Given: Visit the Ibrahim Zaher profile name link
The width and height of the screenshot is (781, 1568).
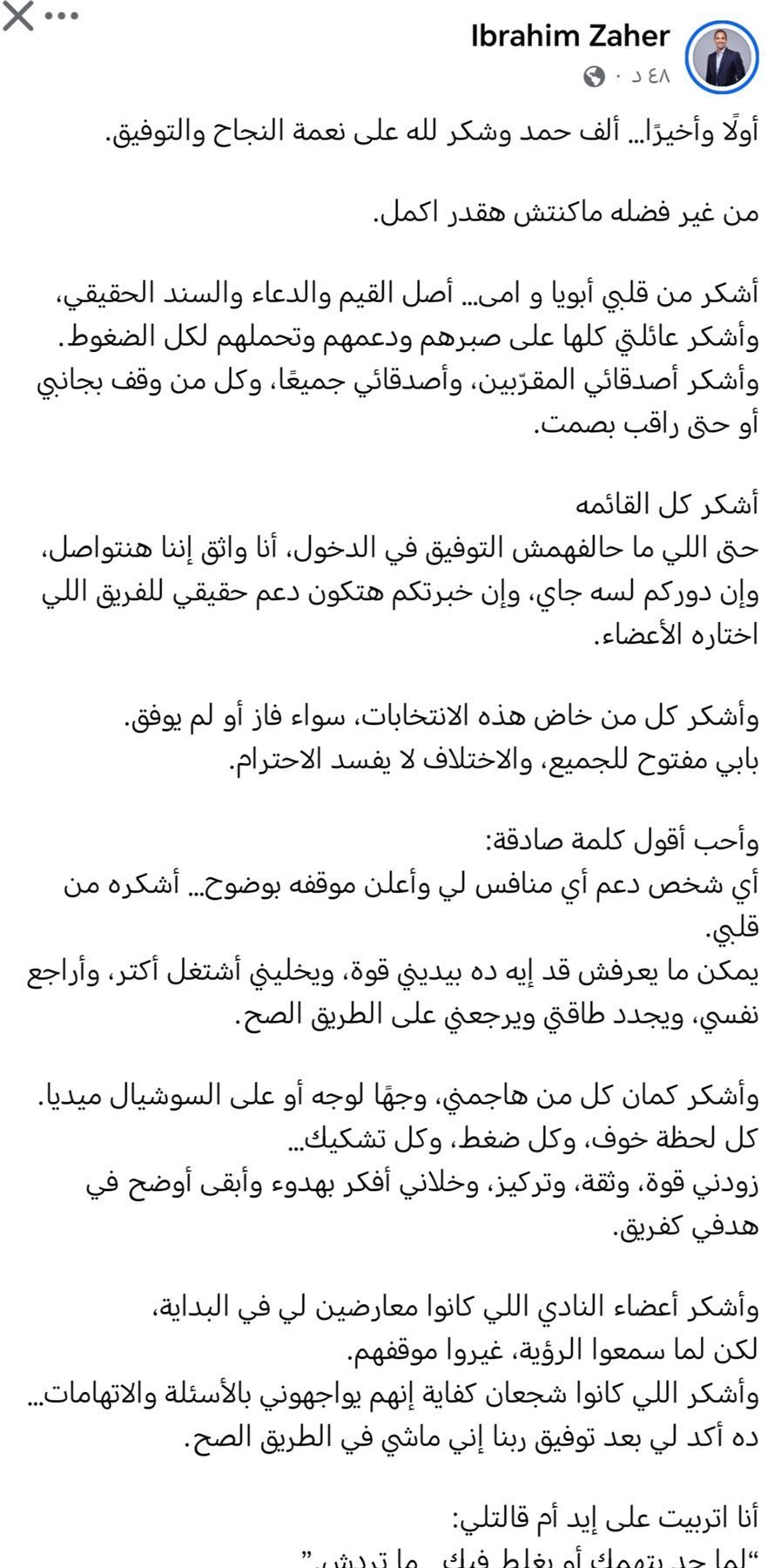Looking at the screenshot, I should tap(570, 36).
